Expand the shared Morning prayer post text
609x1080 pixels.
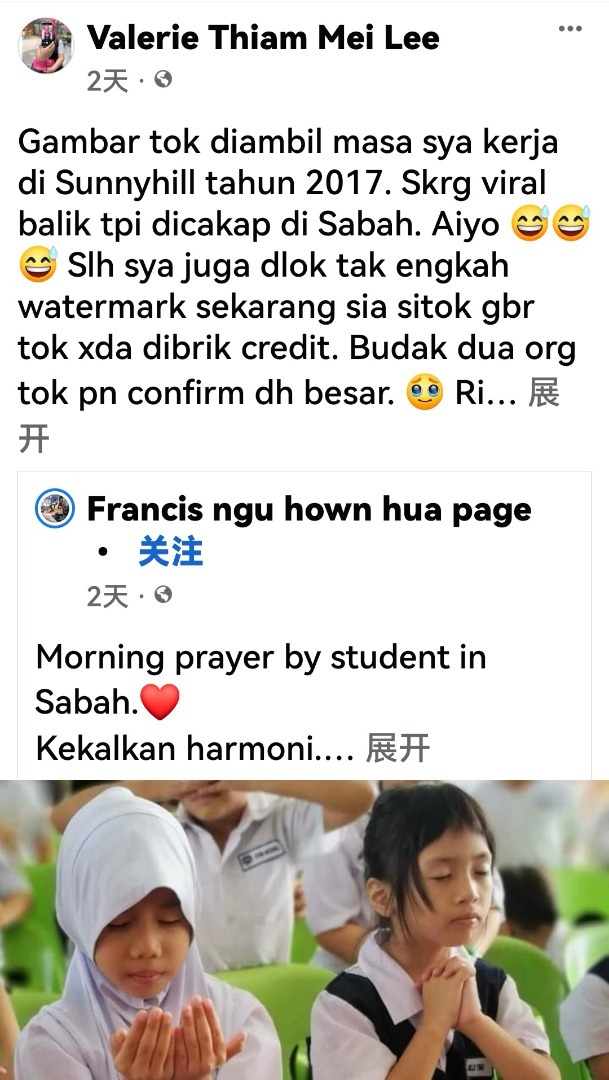pos(398,747)
